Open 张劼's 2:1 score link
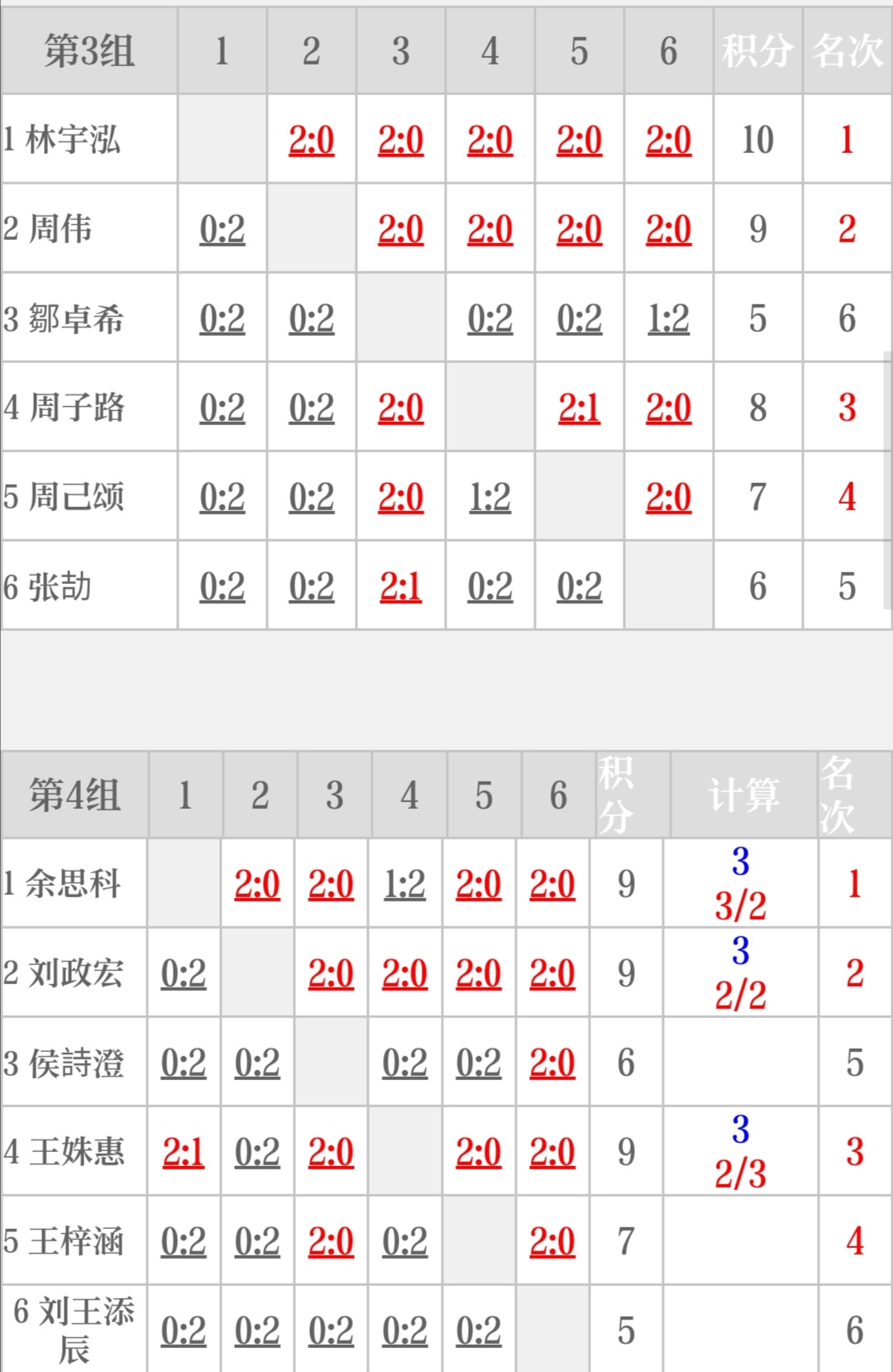This screenshot has height=1372, width=893. pos(400,587)
